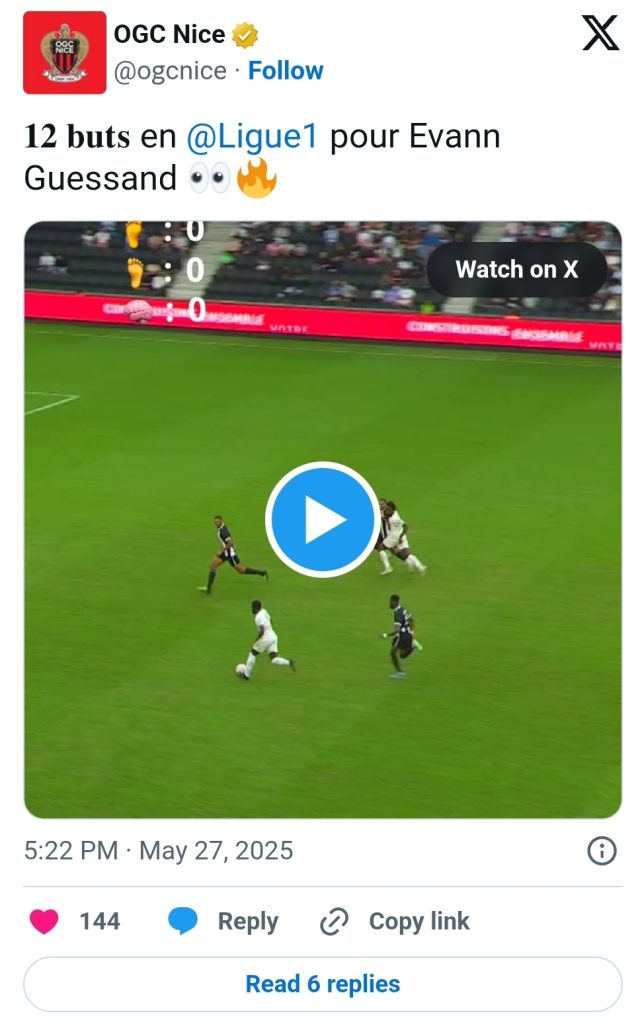This screenshot has height=1024, width=644.
Task: Follow the OGC Nice account
Action: click(x=285, y=71)
